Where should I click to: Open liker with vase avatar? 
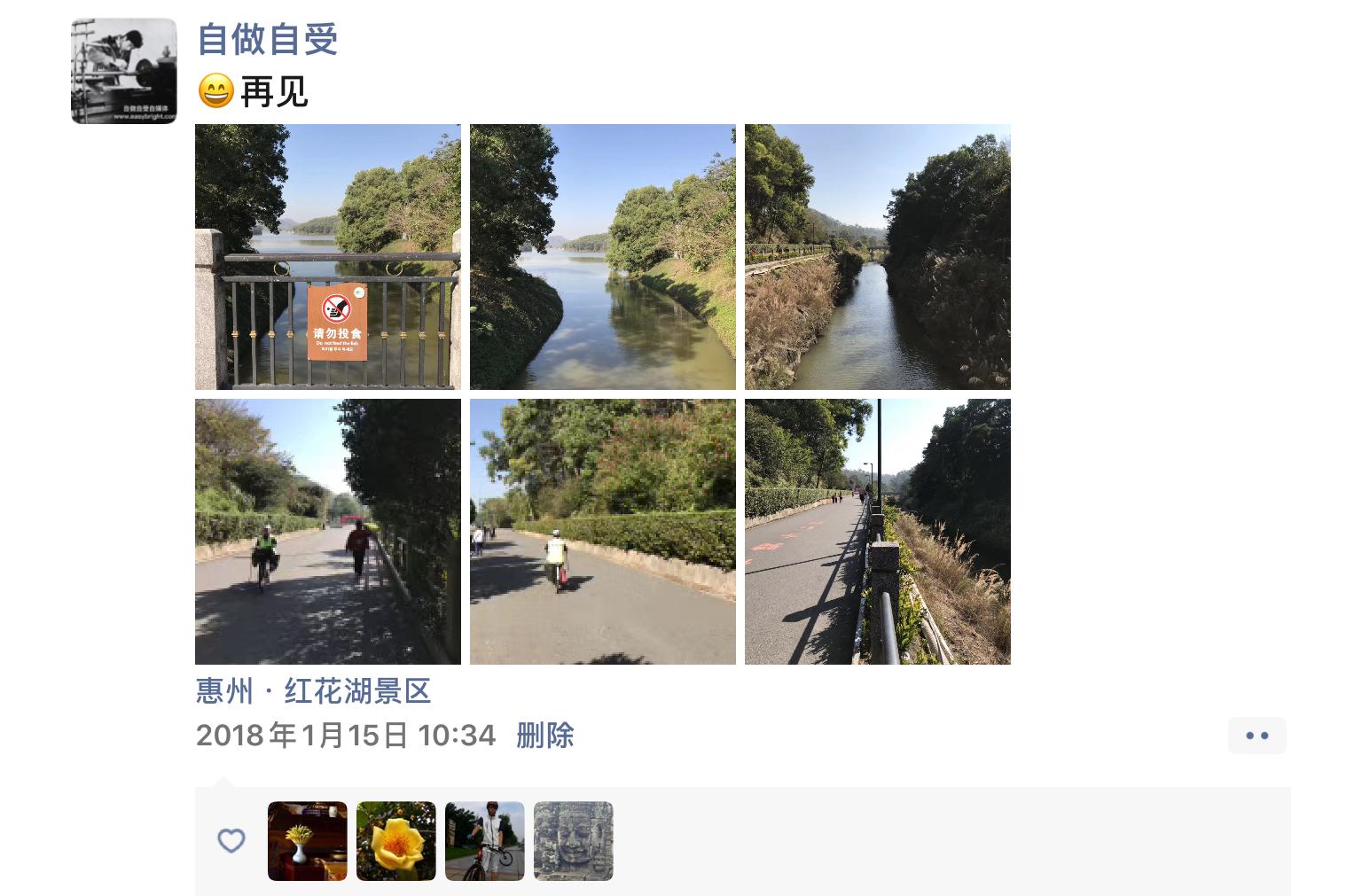[308, 841]
